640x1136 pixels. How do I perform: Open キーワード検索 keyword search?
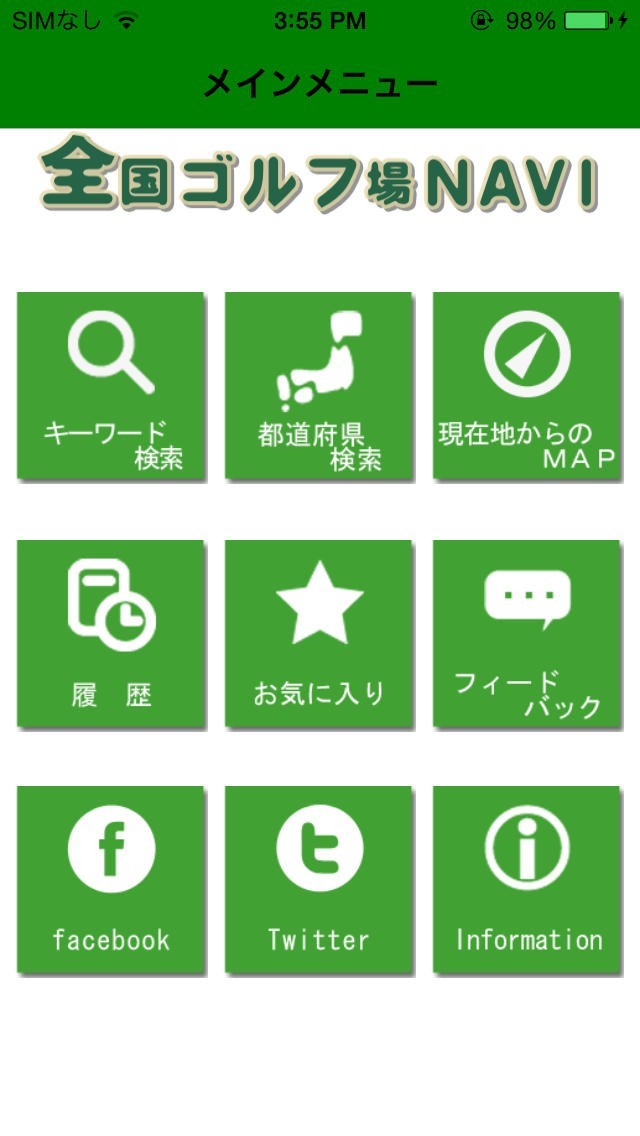pyautogui.click(x=111, y=386)
